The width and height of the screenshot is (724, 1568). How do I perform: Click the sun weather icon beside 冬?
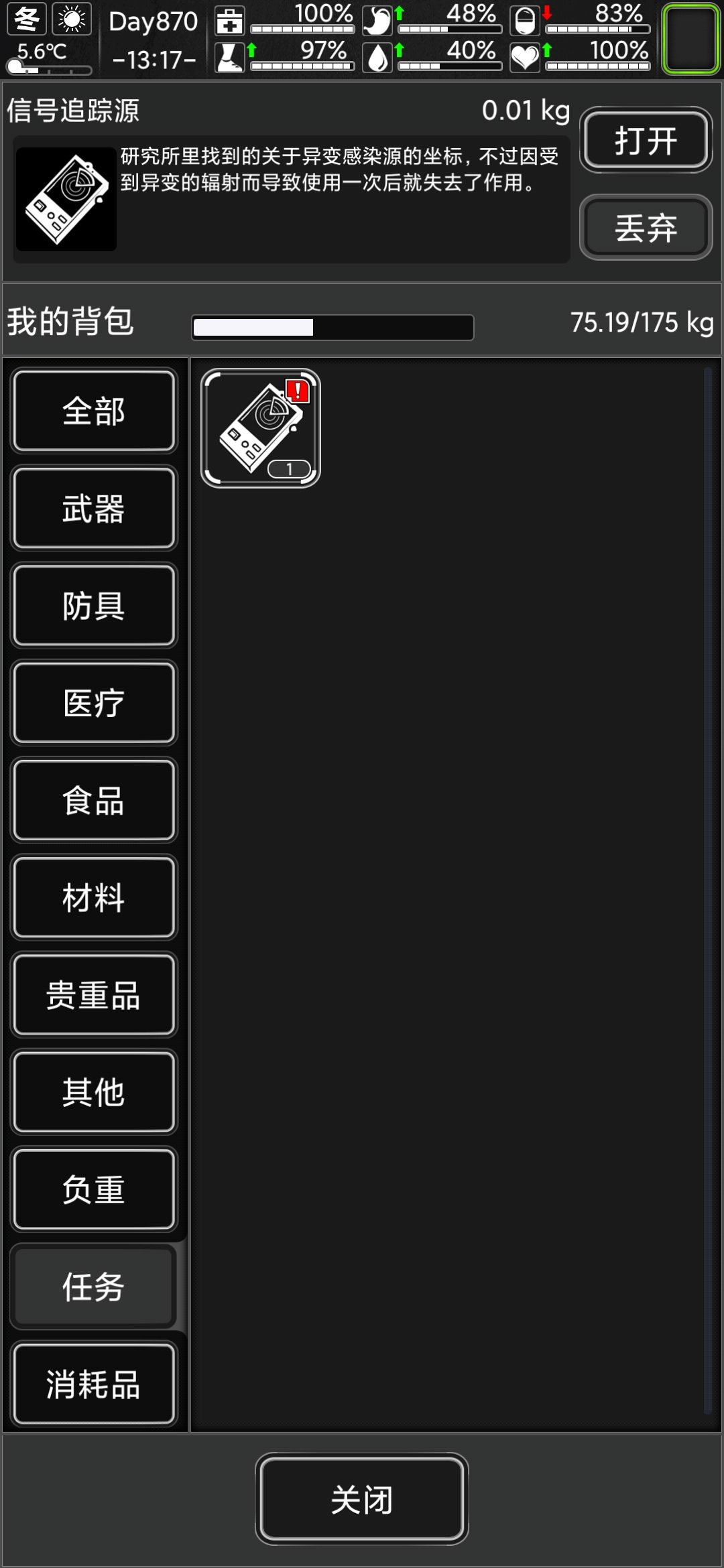71,19
